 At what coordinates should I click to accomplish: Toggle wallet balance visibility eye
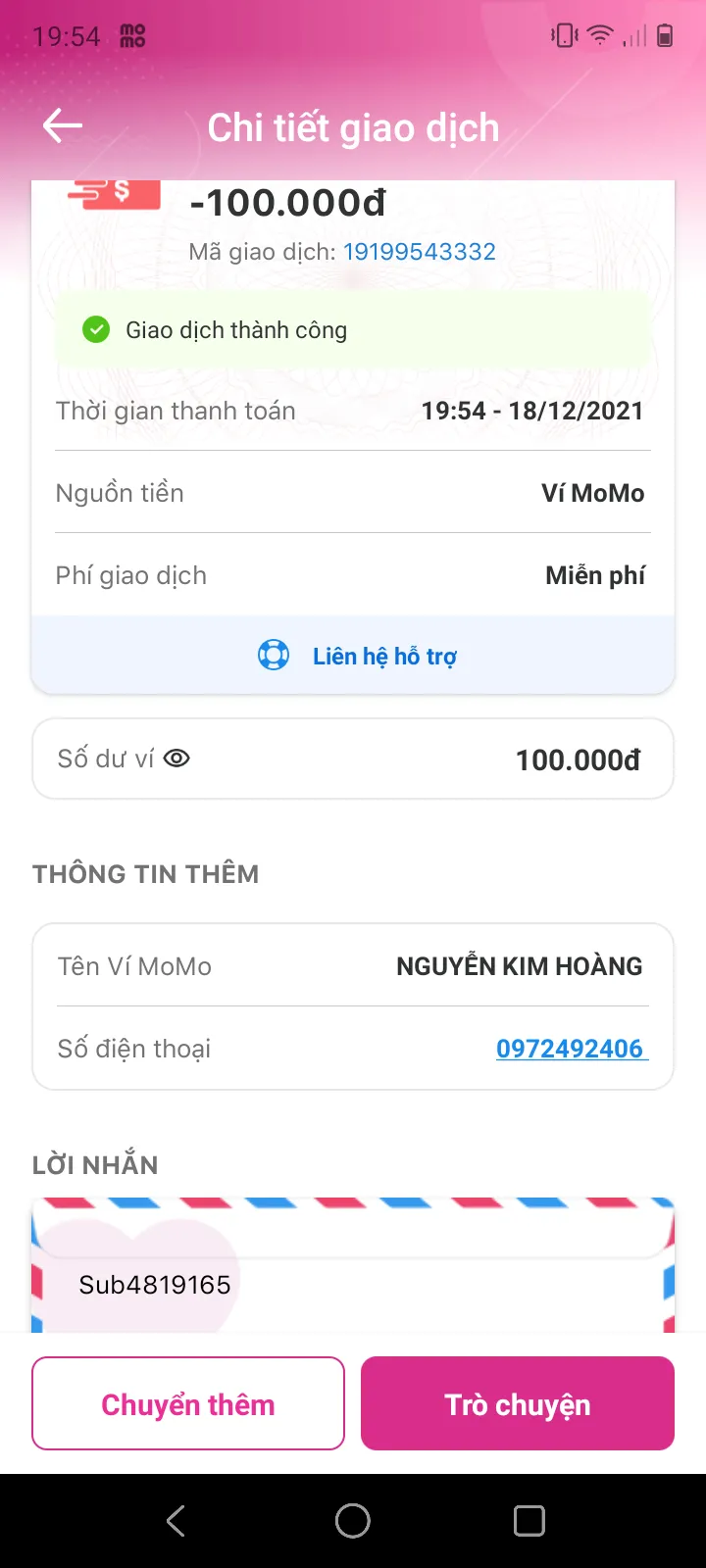[x=176, y=759]
